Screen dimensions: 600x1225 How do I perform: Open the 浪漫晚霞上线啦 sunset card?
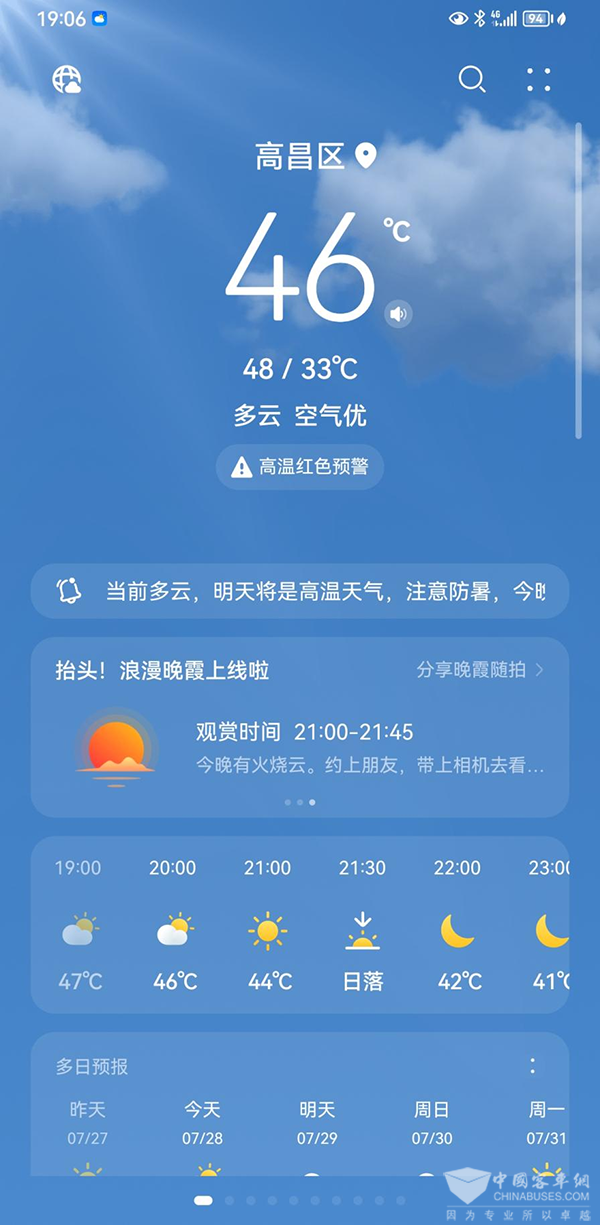[x=300, y=745]
